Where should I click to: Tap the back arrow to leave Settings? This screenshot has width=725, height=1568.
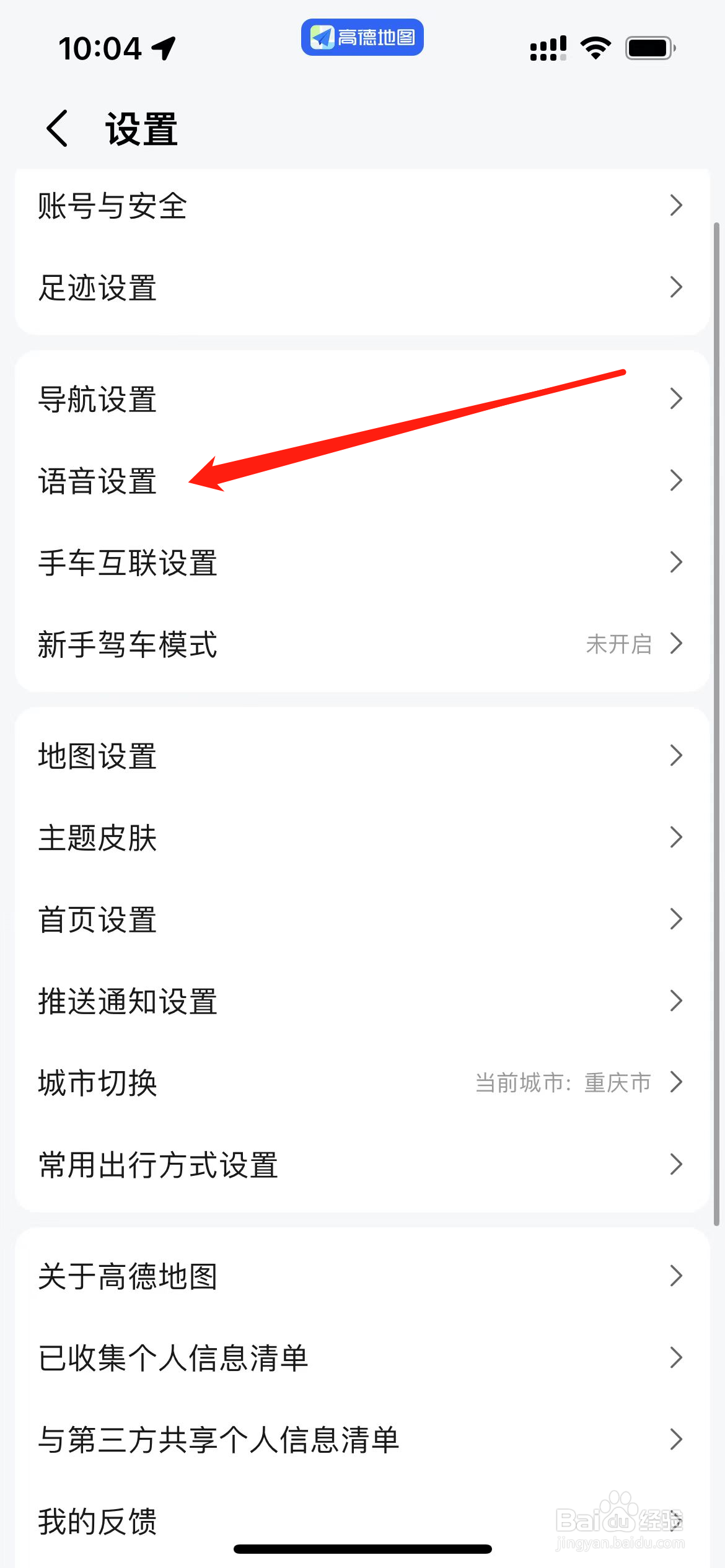click(x=57, y=128)
